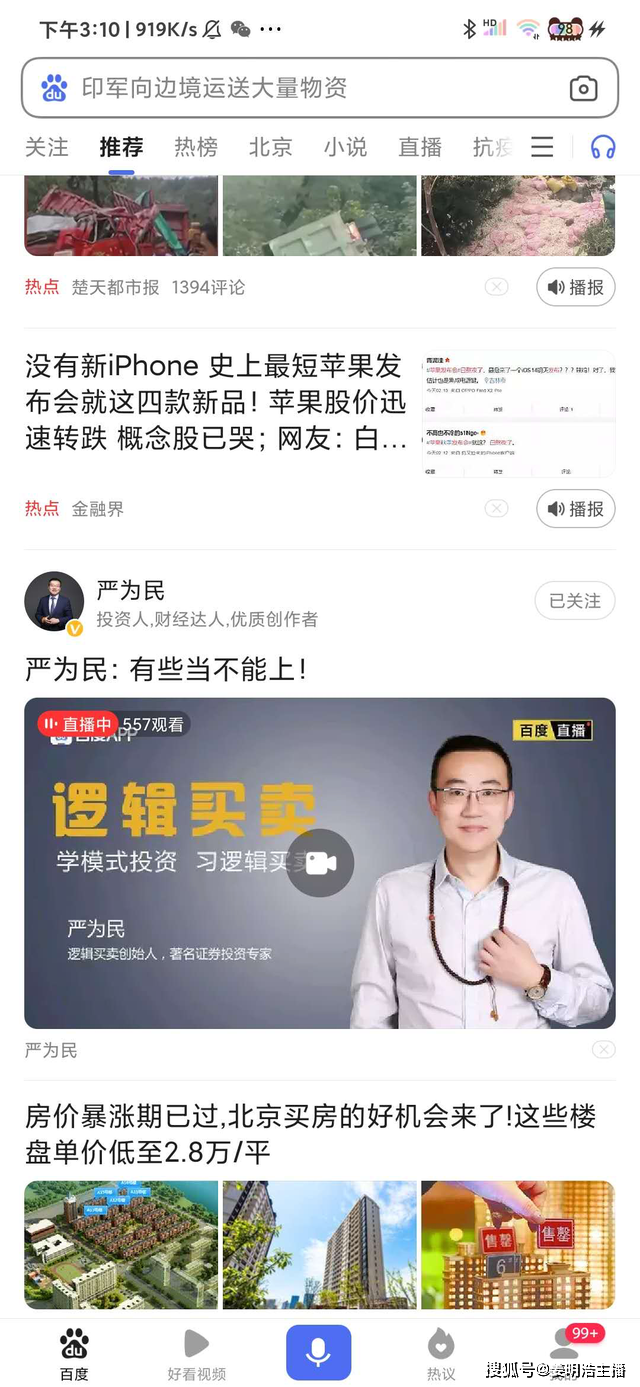Open the headphones listening icon

[x=602, y=148]
